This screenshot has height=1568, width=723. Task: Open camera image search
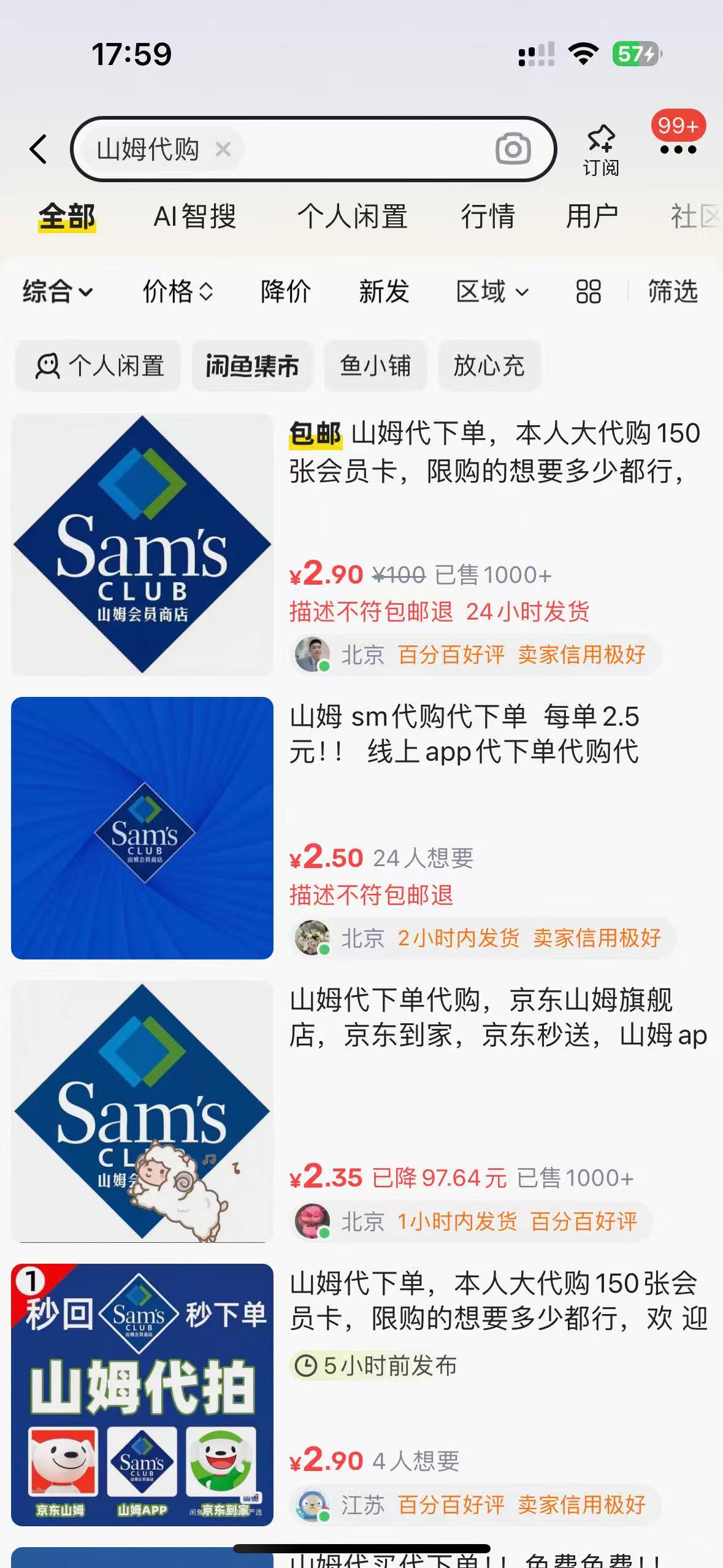[x=513, y=148]
